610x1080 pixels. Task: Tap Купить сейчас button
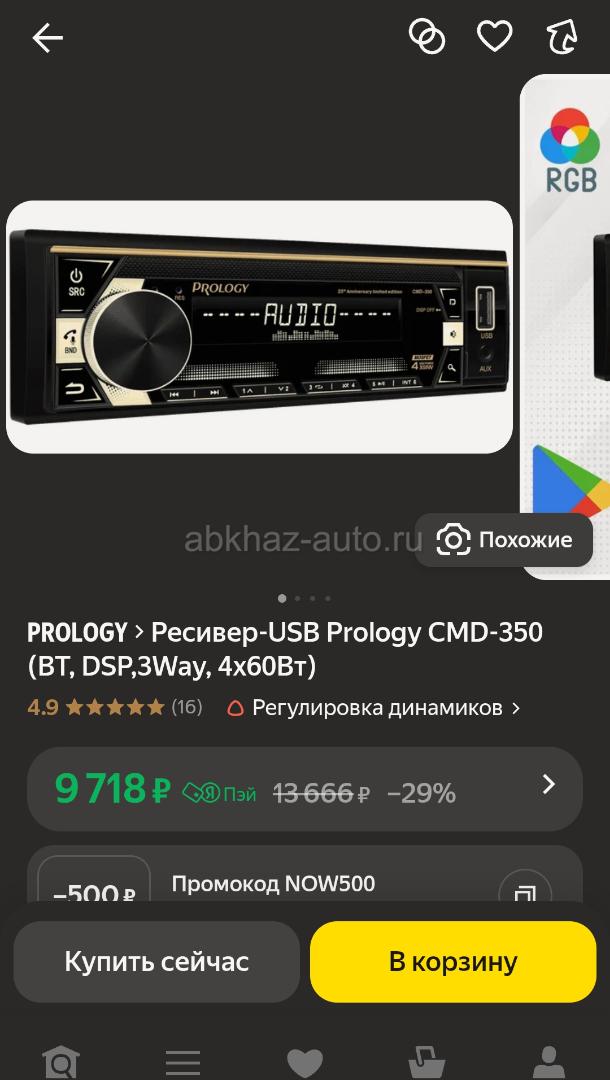157,962
